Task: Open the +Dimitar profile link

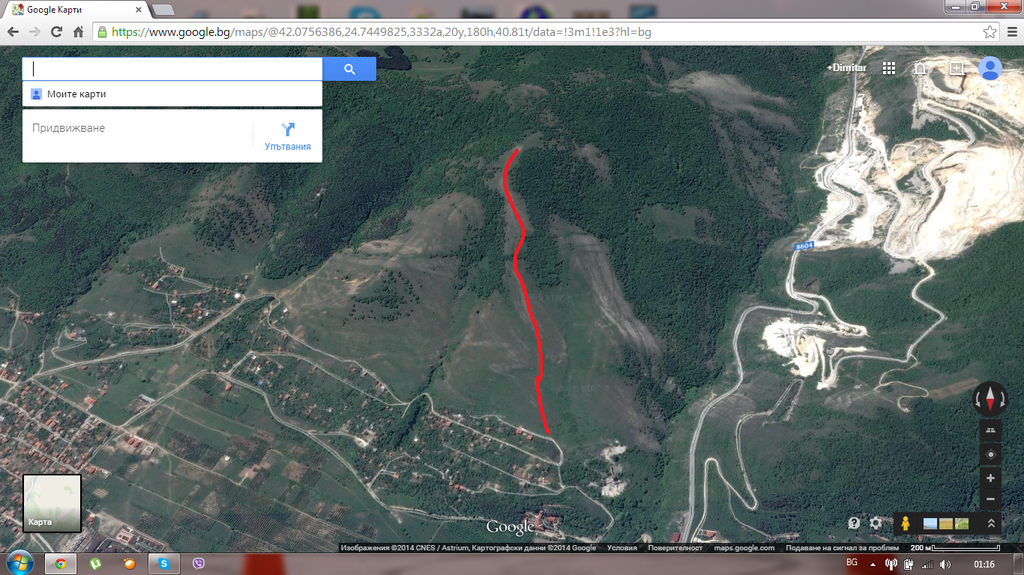Action: (x=847, y=68)
